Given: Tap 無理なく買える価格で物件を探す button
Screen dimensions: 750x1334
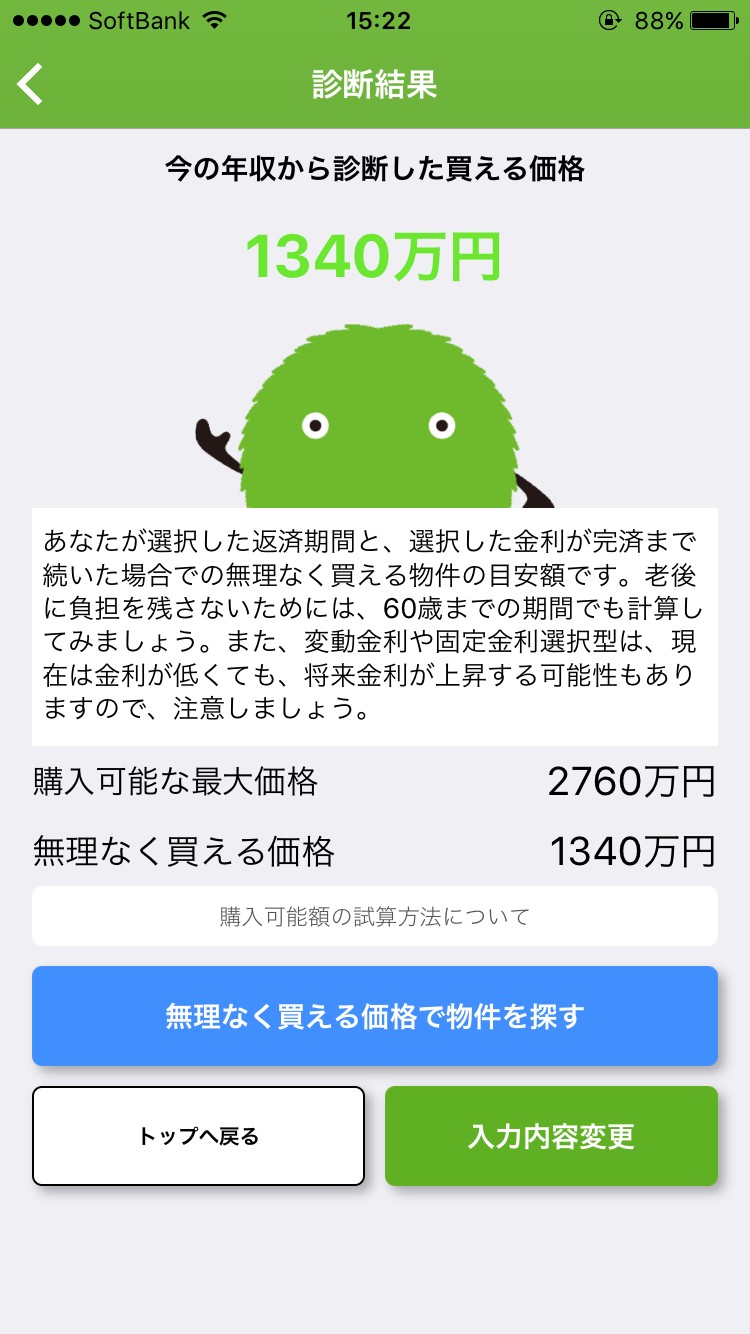Looking at the screenshot, I should [x=375, y=1016].
